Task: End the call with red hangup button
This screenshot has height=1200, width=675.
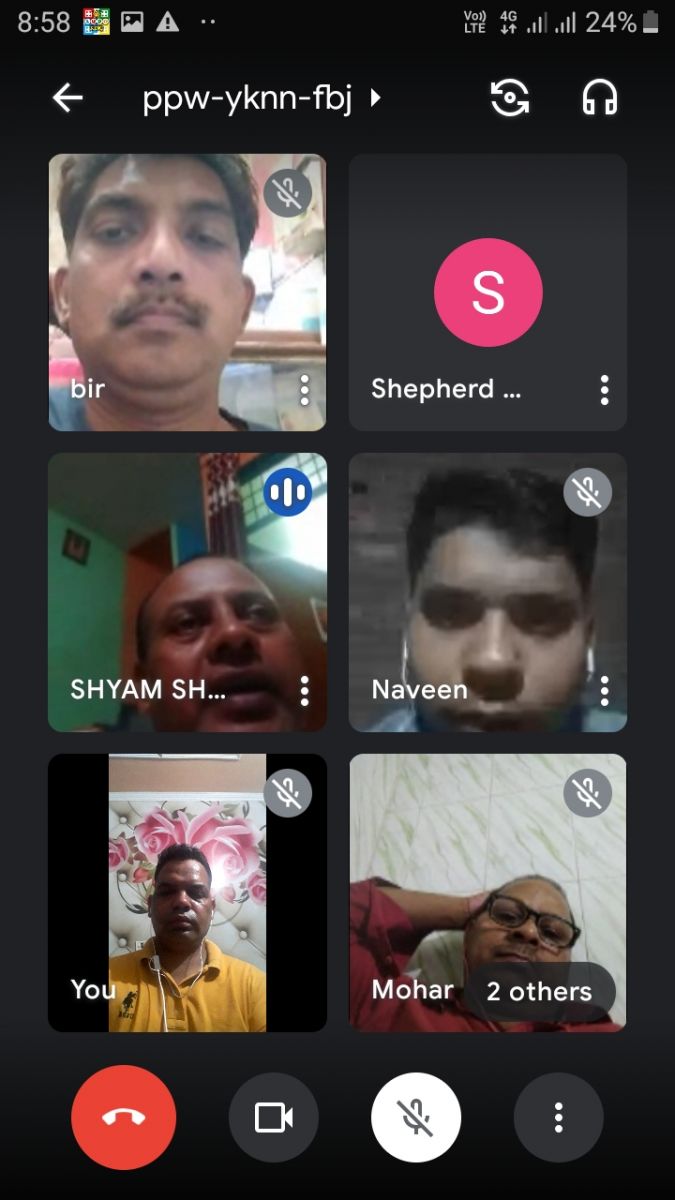Action: click(124, 1117)
